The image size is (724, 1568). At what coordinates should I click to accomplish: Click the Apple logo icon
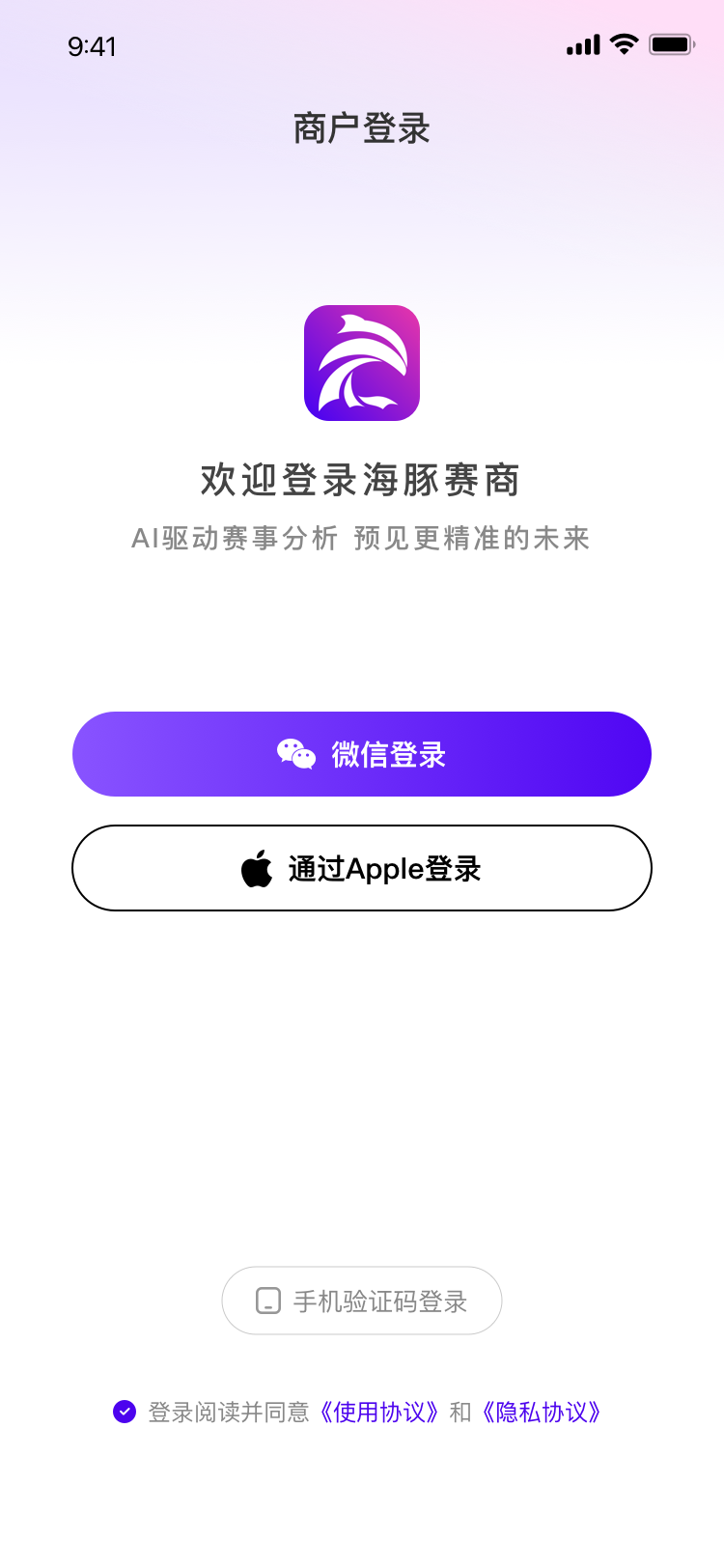255,867
